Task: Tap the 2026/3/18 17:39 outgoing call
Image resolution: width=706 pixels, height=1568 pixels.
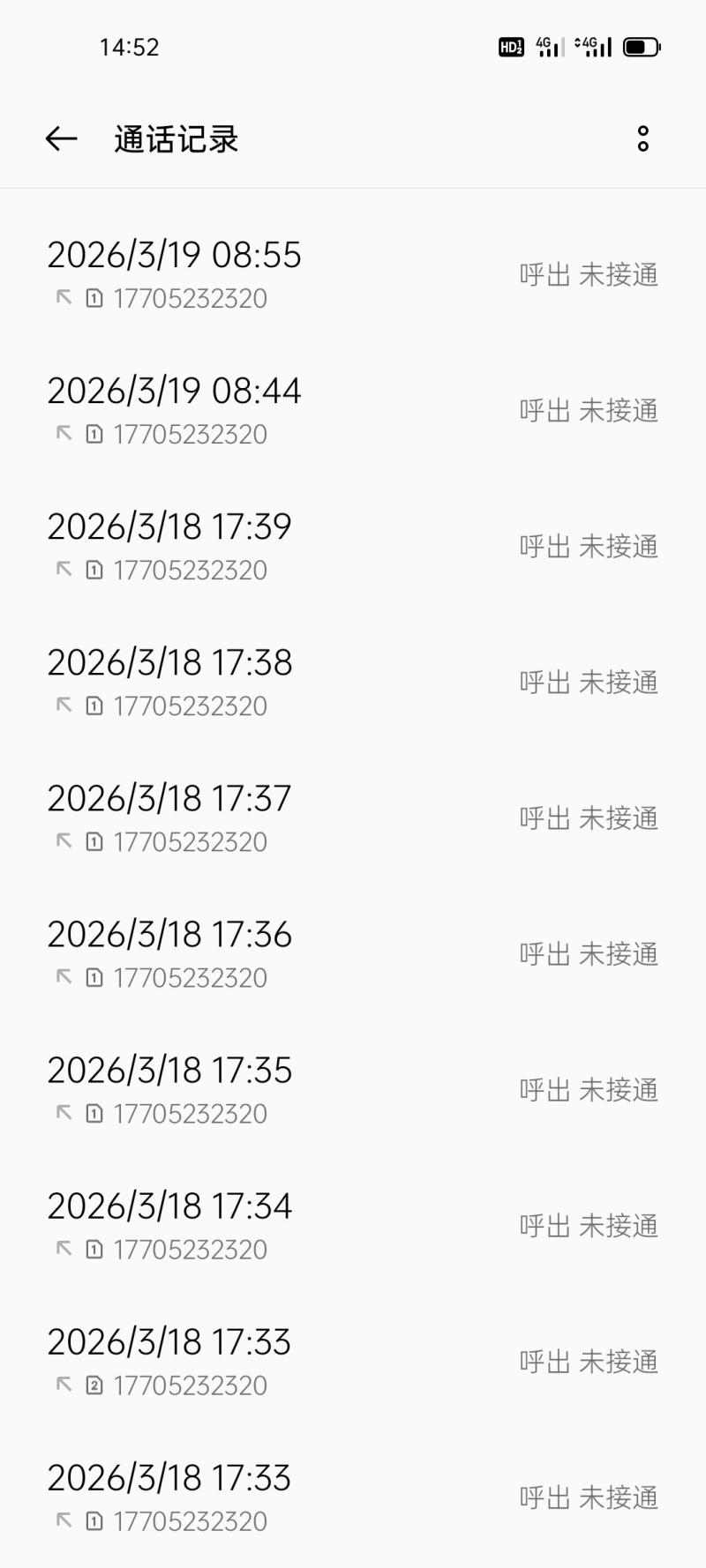Action: 351,546
